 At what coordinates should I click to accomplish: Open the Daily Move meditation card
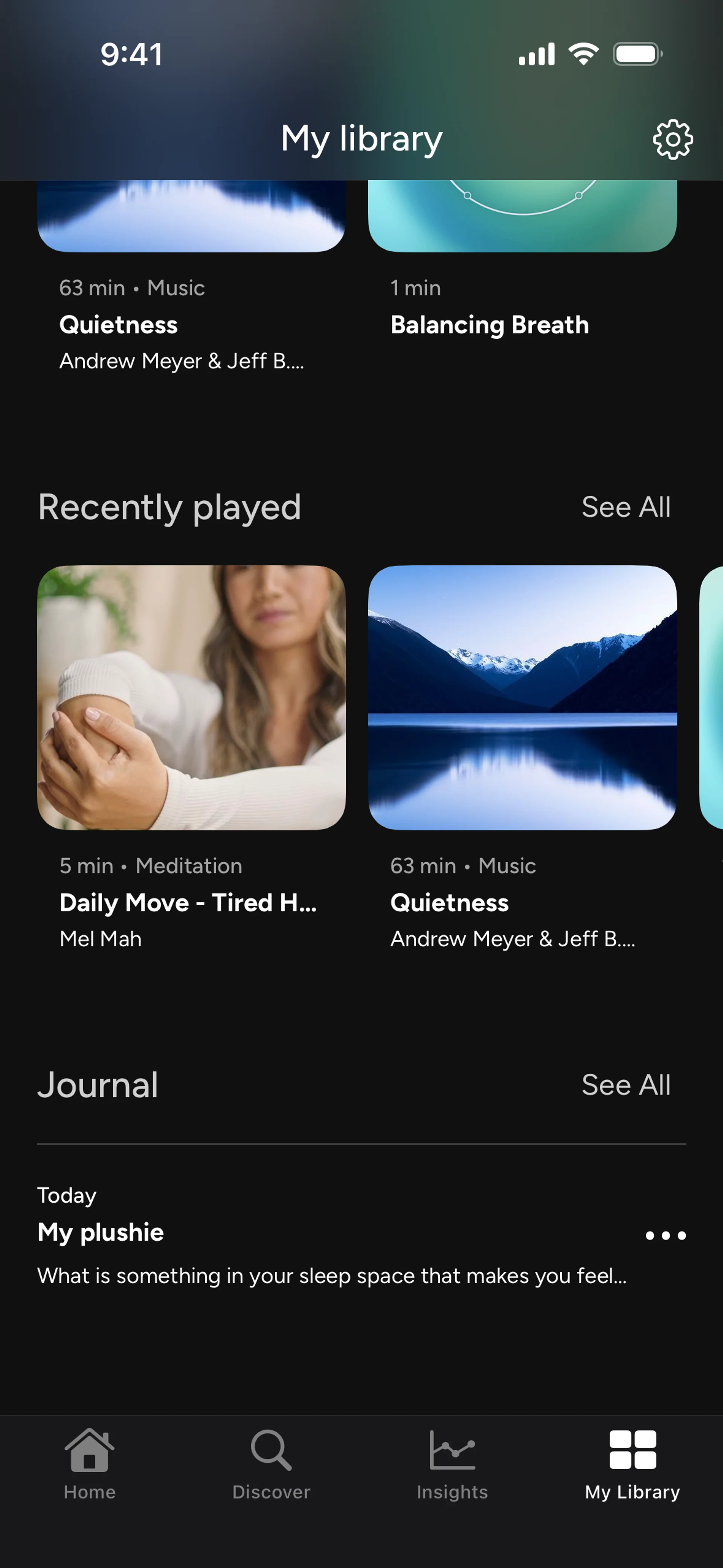(x=191, y=698)
